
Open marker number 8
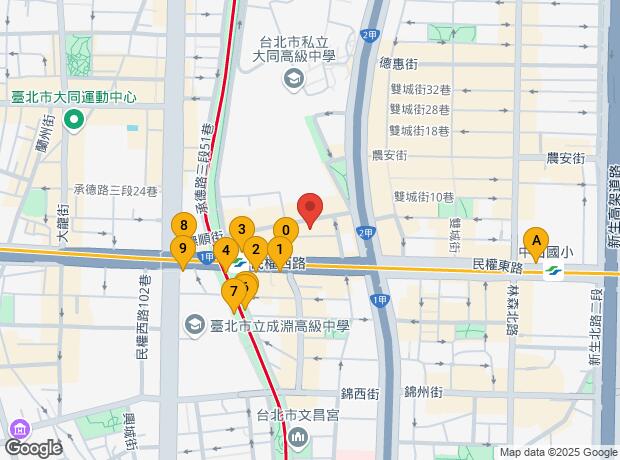182,226
